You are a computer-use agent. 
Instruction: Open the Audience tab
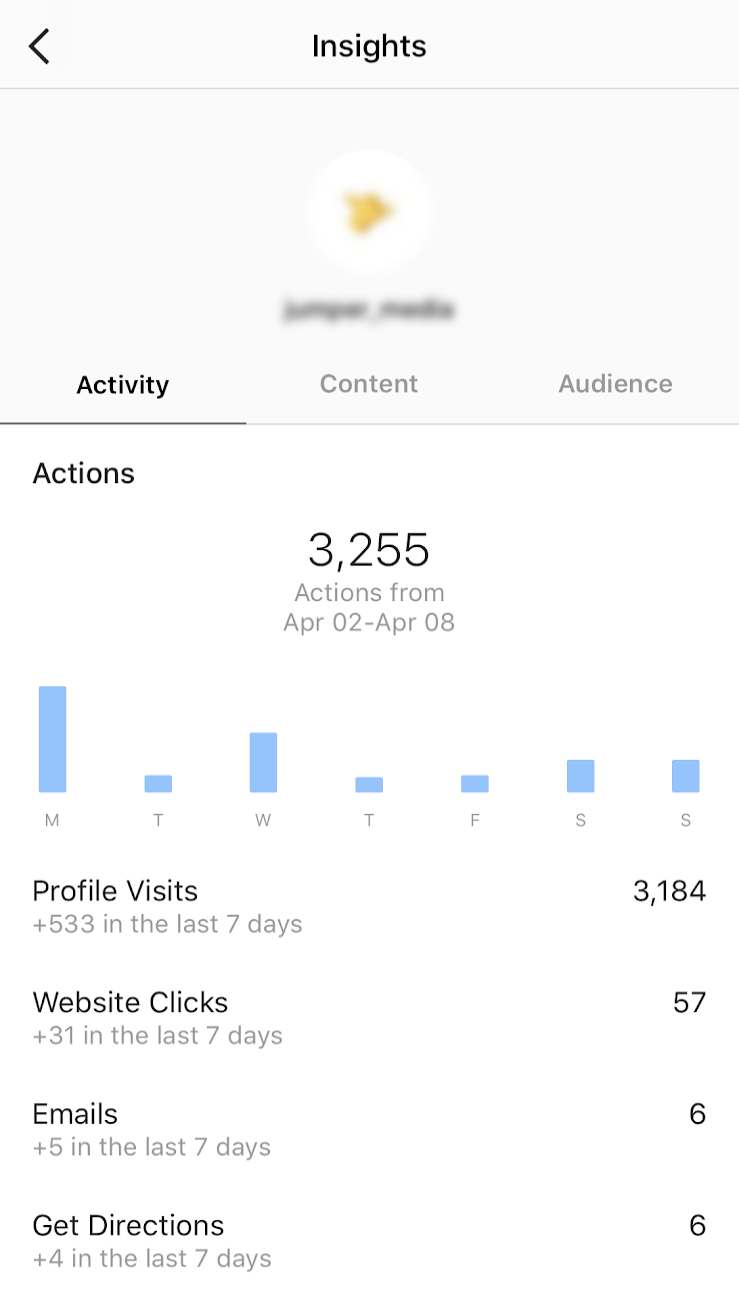615,385
